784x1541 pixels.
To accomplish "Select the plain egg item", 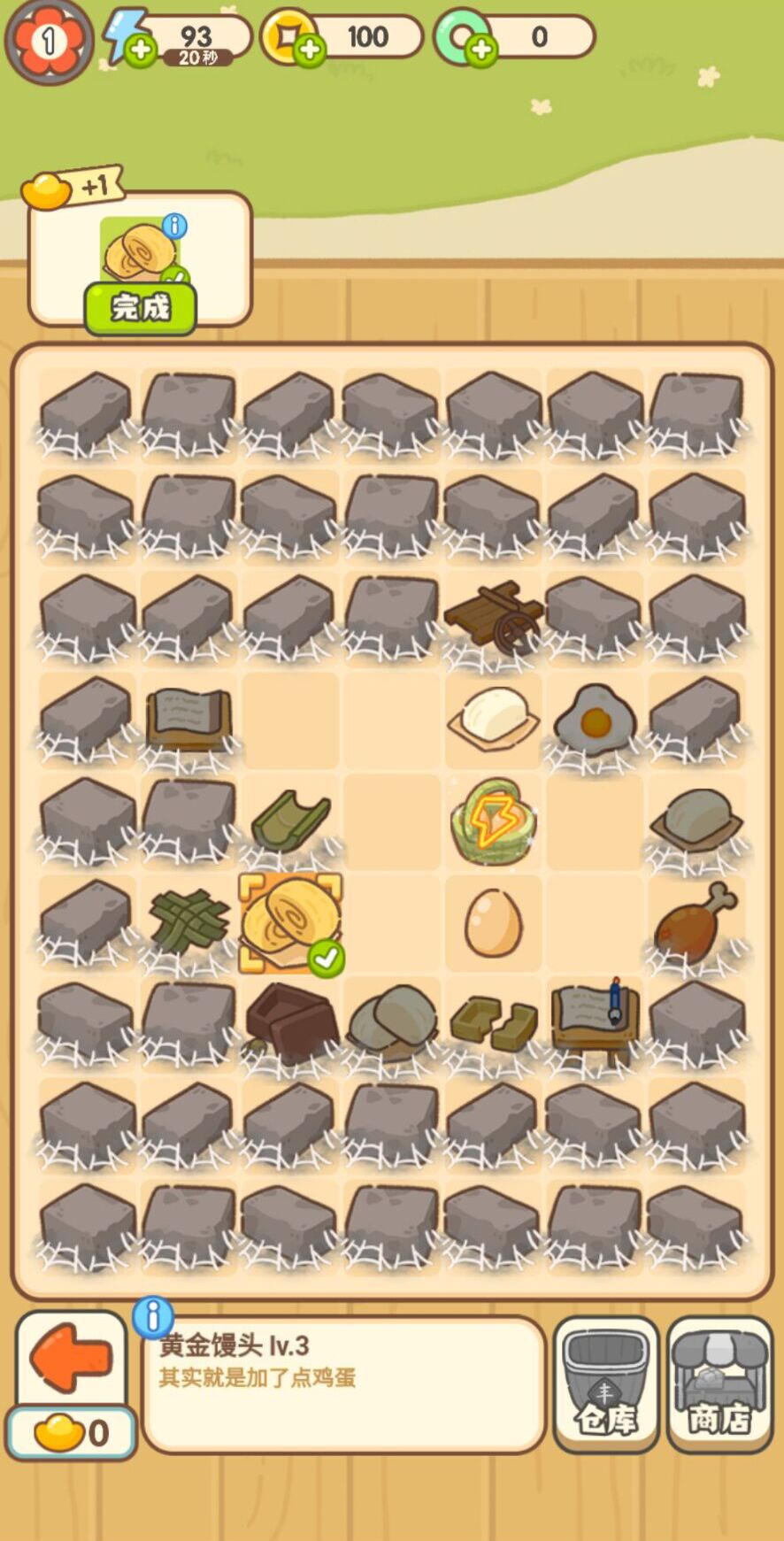I will [x=494, y=922].
